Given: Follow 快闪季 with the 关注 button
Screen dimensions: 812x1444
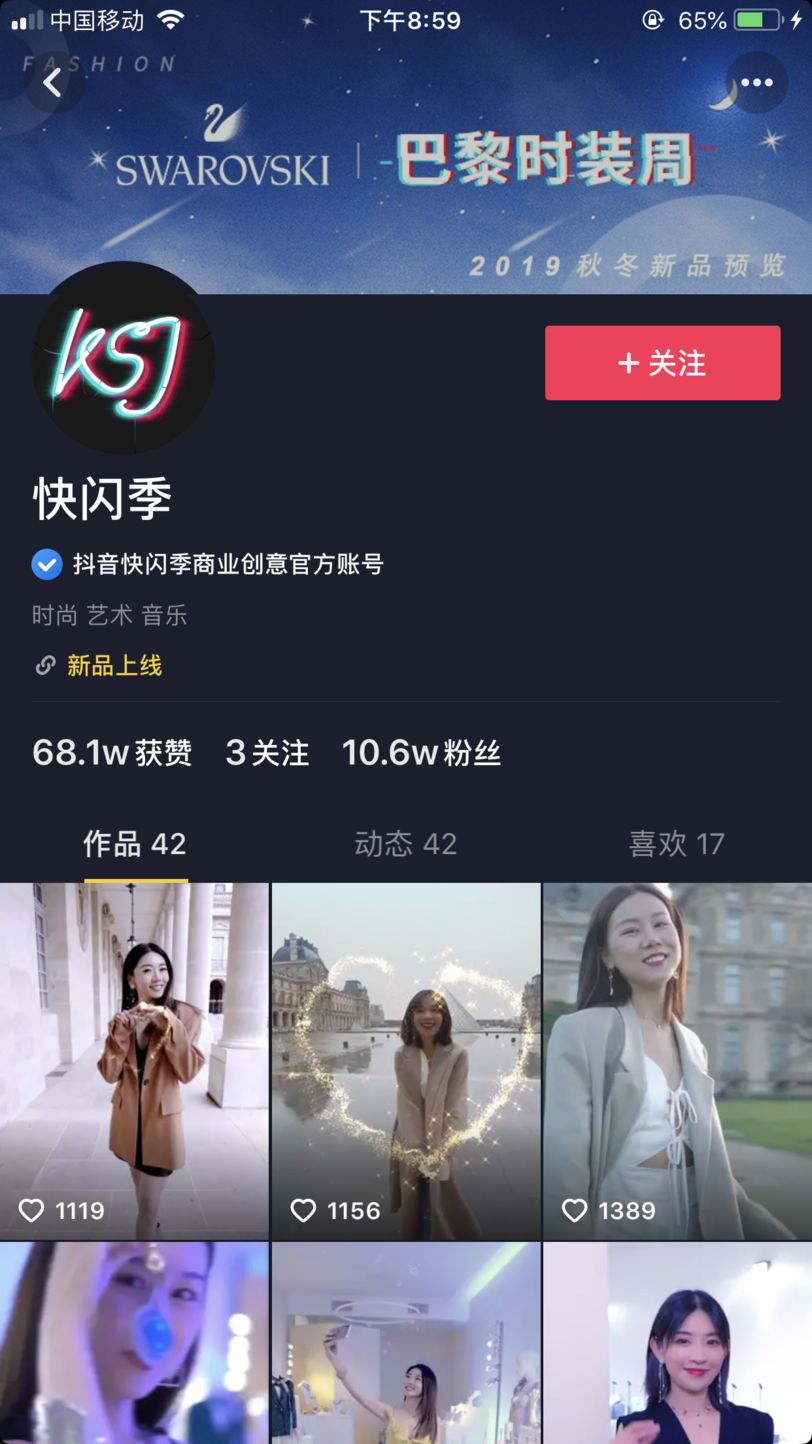Looking at the screenshot, I should click(x=662, y=363).
